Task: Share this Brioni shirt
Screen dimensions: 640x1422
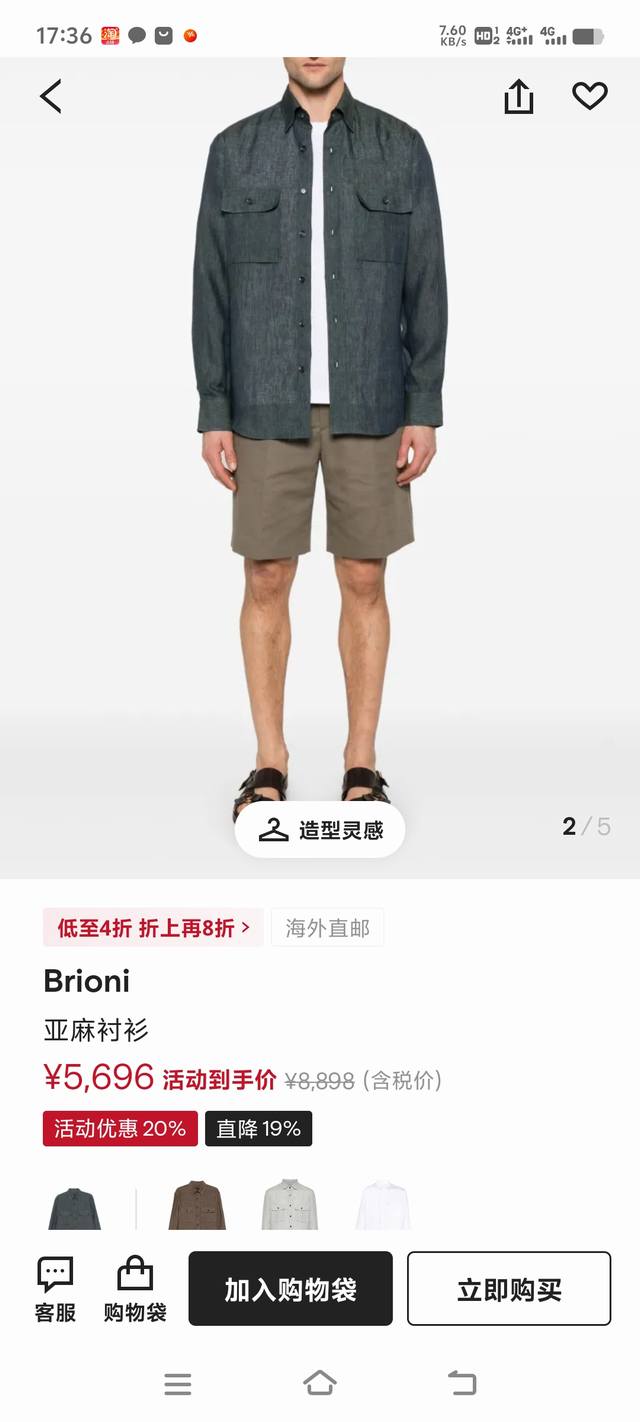Action: [x=518, y=97]
